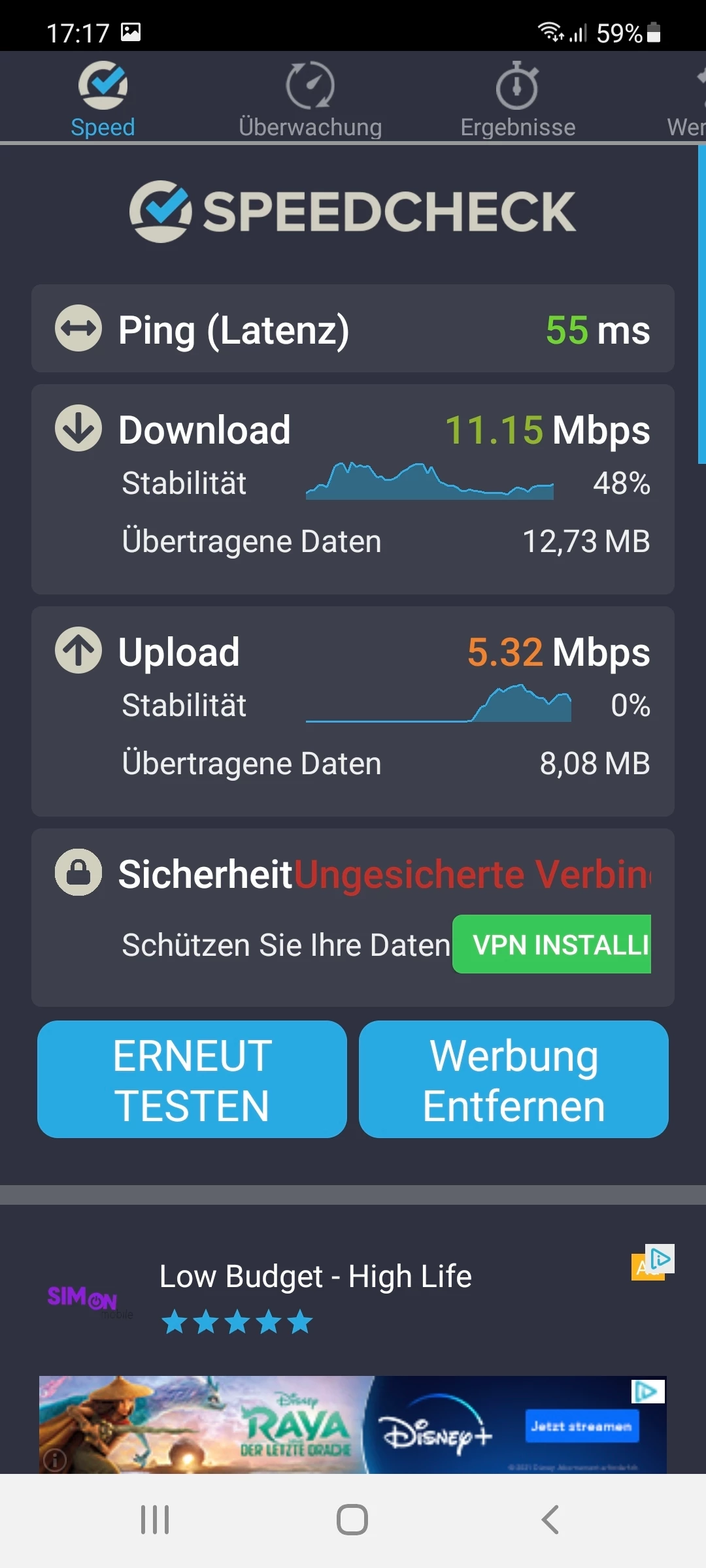This screenshot has width=706, height=1568.
Task: Switch to the Überwachung tab
Action: 310,99
